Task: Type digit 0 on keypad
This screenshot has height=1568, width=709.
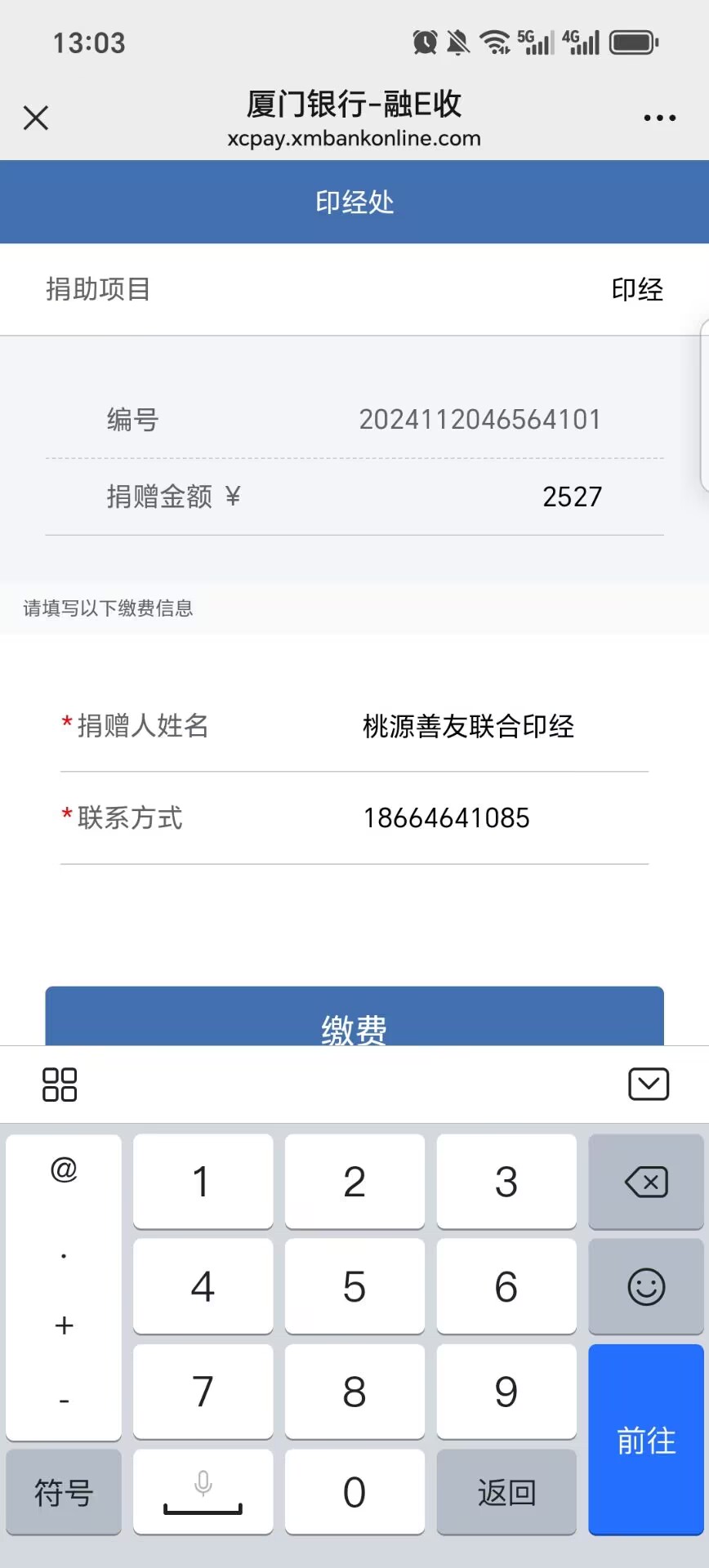Action: (x=354, y=1492)
